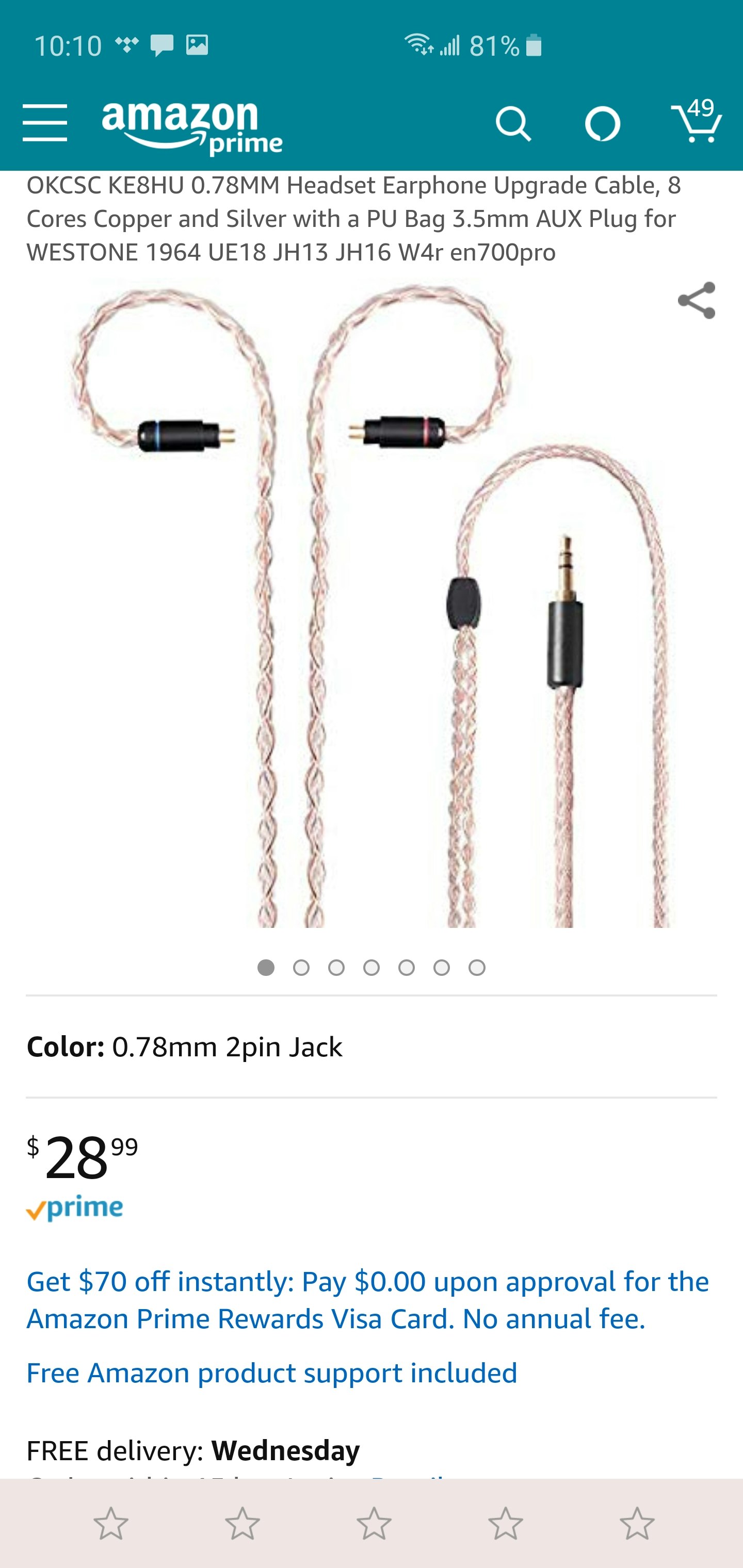
Task: Open the hamburger navigation menu
Action: 44,123
